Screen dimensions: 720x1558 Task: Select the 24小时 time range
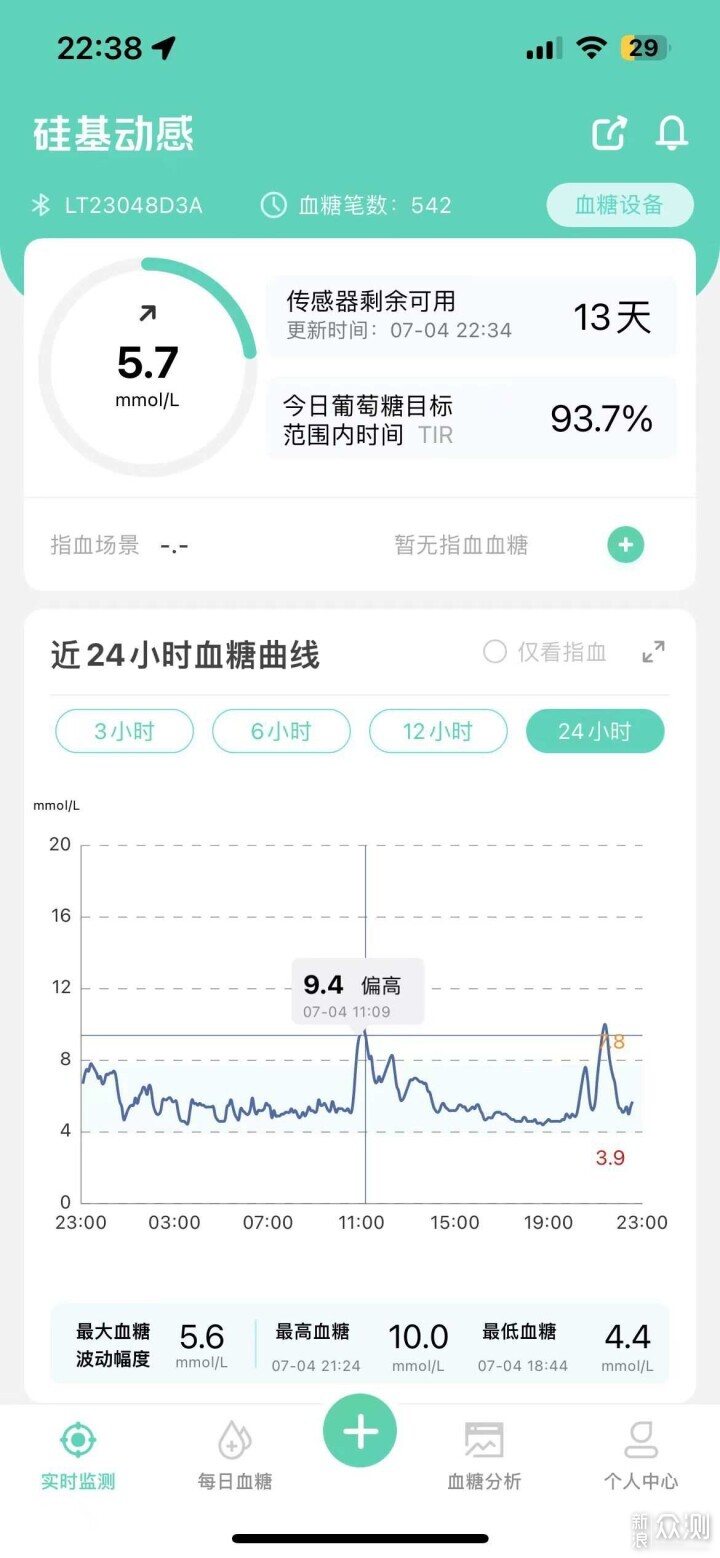click(595, 731)
